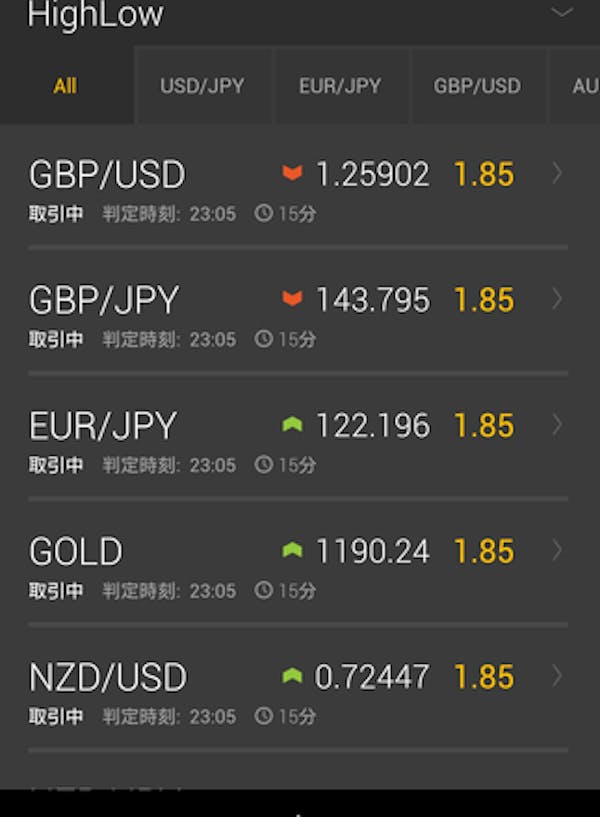The width and height of the screenshot is (600, 817).
Task: Switch to the GBP/USD tab
Action: point(477,86)
